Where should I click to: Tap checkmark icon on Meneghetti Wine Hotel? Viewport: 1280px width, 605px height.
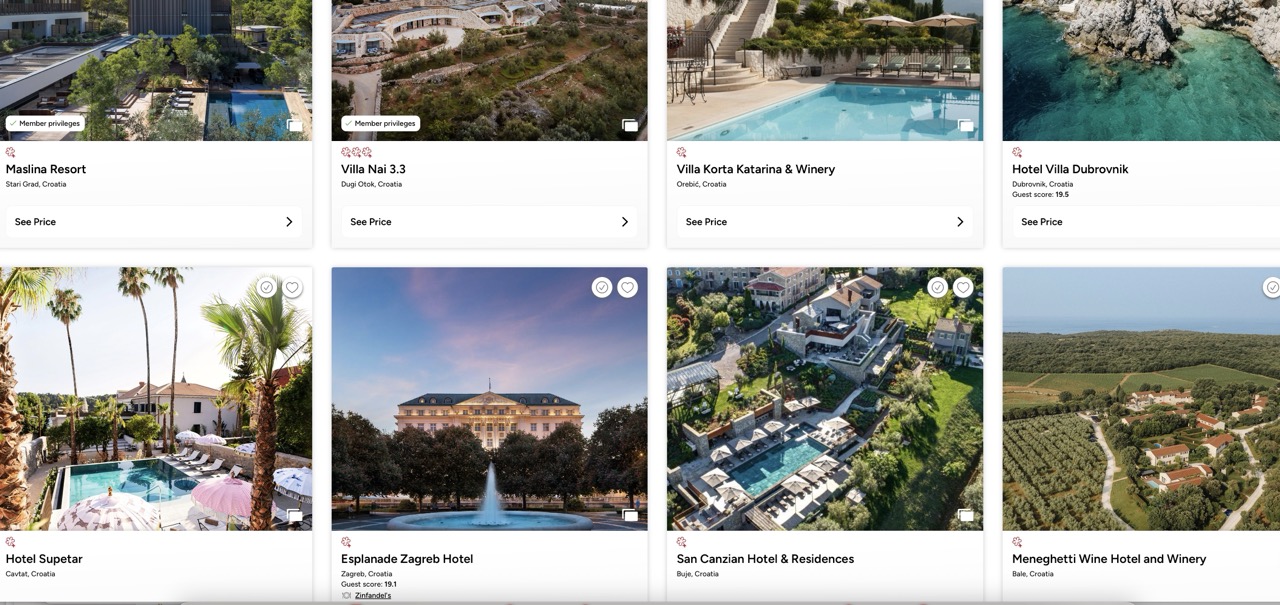[x=1272, y=287]
